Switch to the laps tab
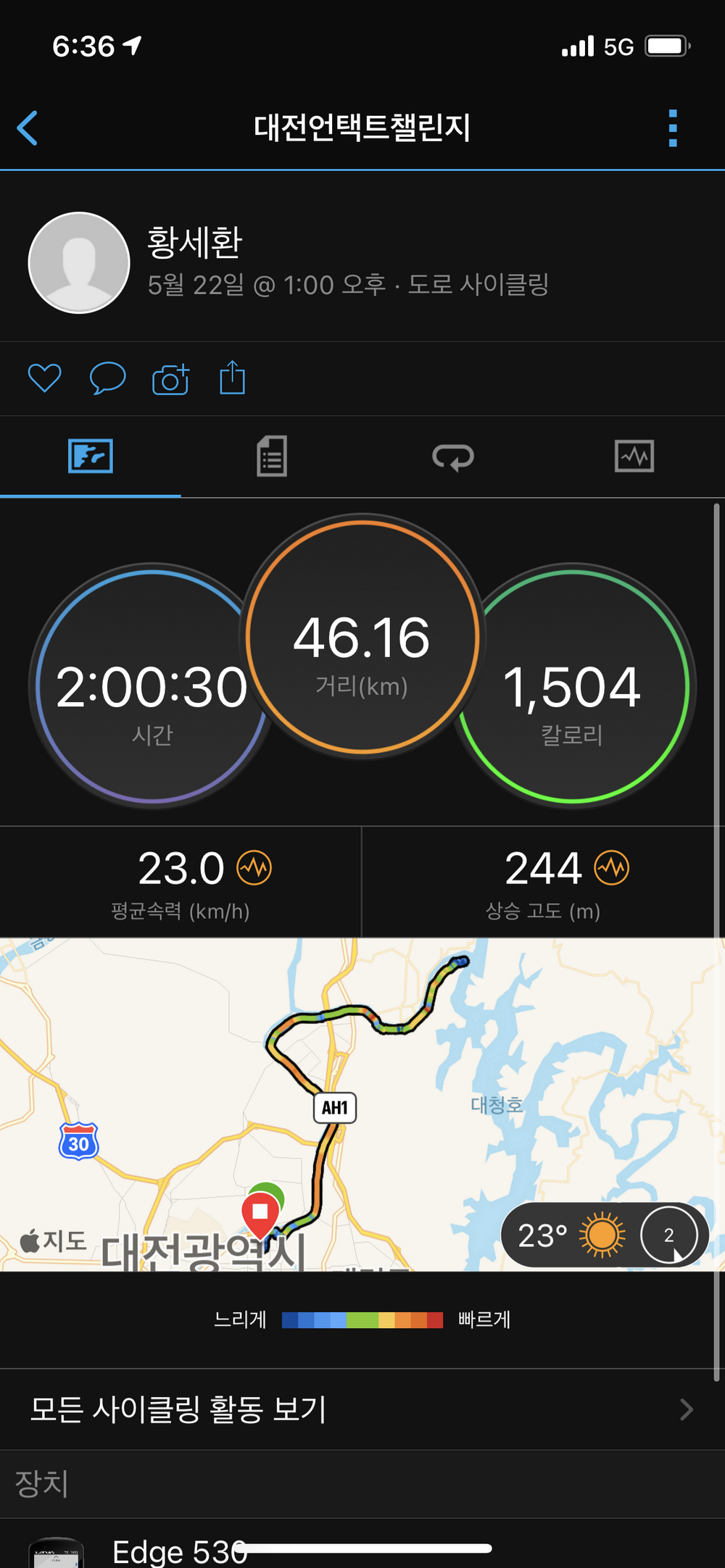The image size is (725, 1568). pyautogui.click(x=453, y=456)
